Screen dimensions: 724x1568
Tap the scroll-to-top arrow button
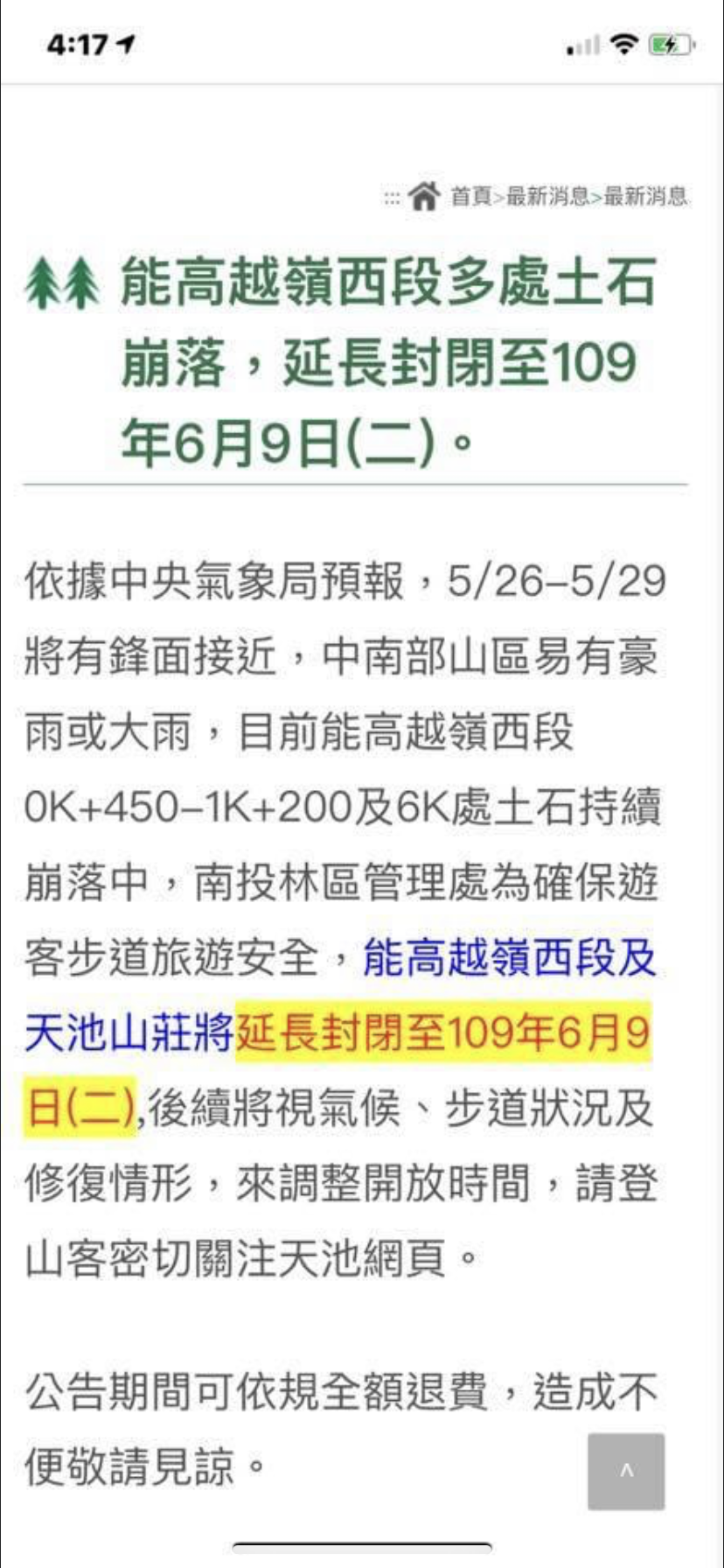pos(626,1471)
